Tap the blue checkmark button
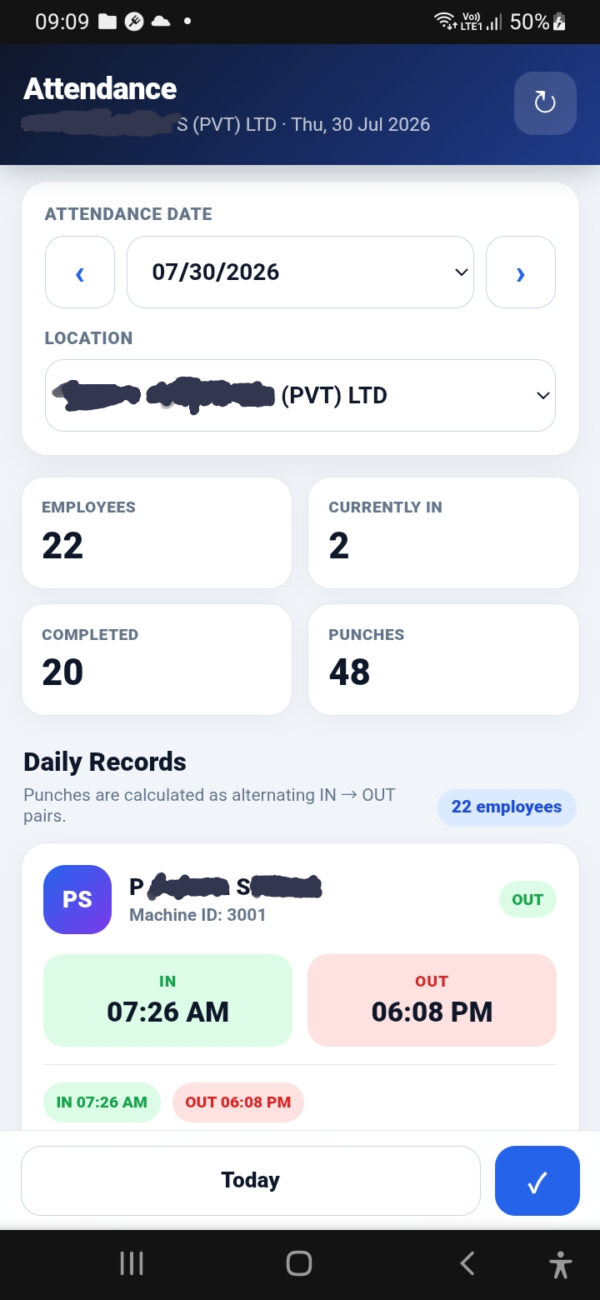Viewport: 600px width, 1300px height. click(x=537, y=1181)
